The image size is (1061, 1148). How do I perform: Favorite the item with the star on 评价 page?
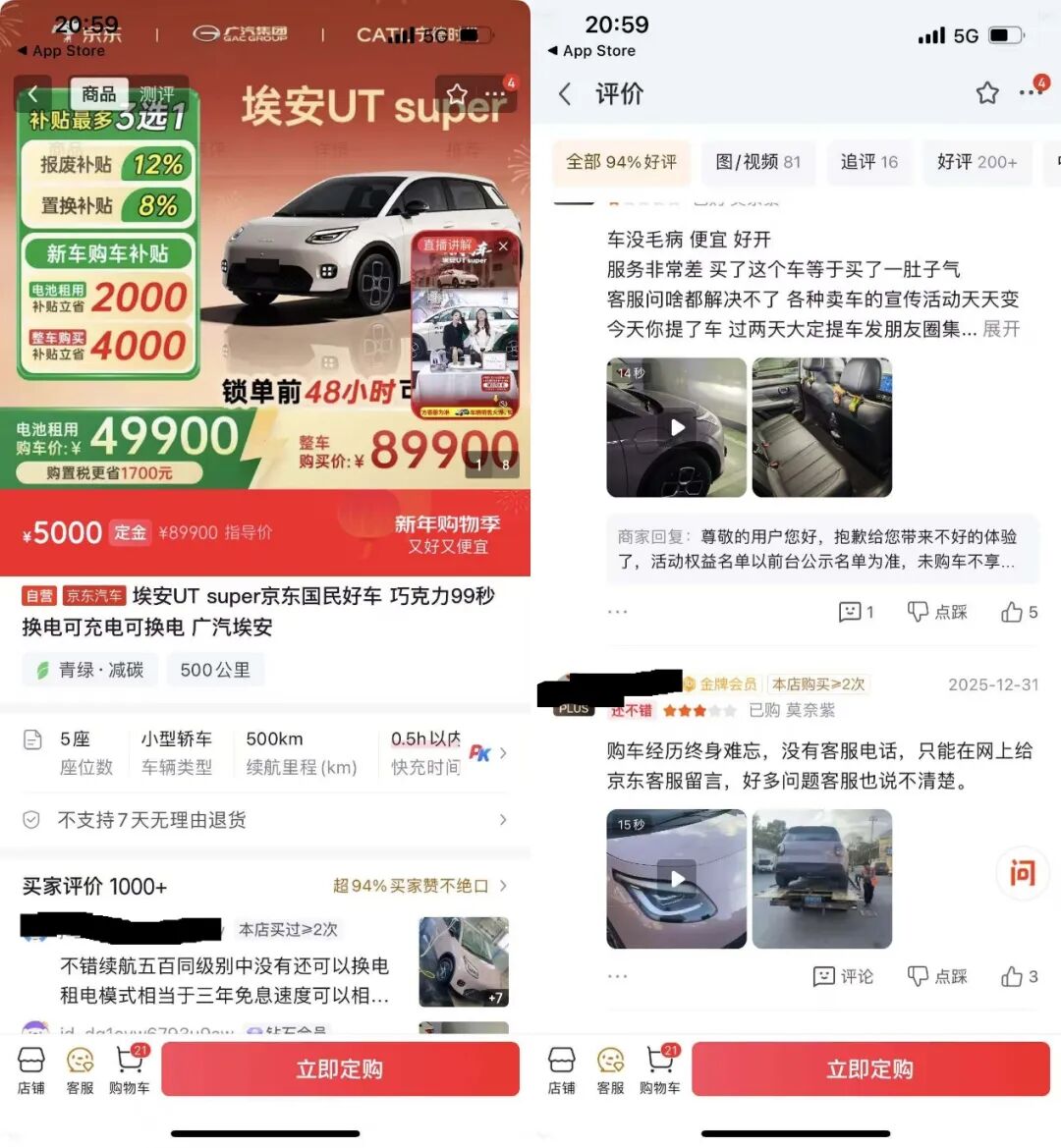click(x=986, y=94)
